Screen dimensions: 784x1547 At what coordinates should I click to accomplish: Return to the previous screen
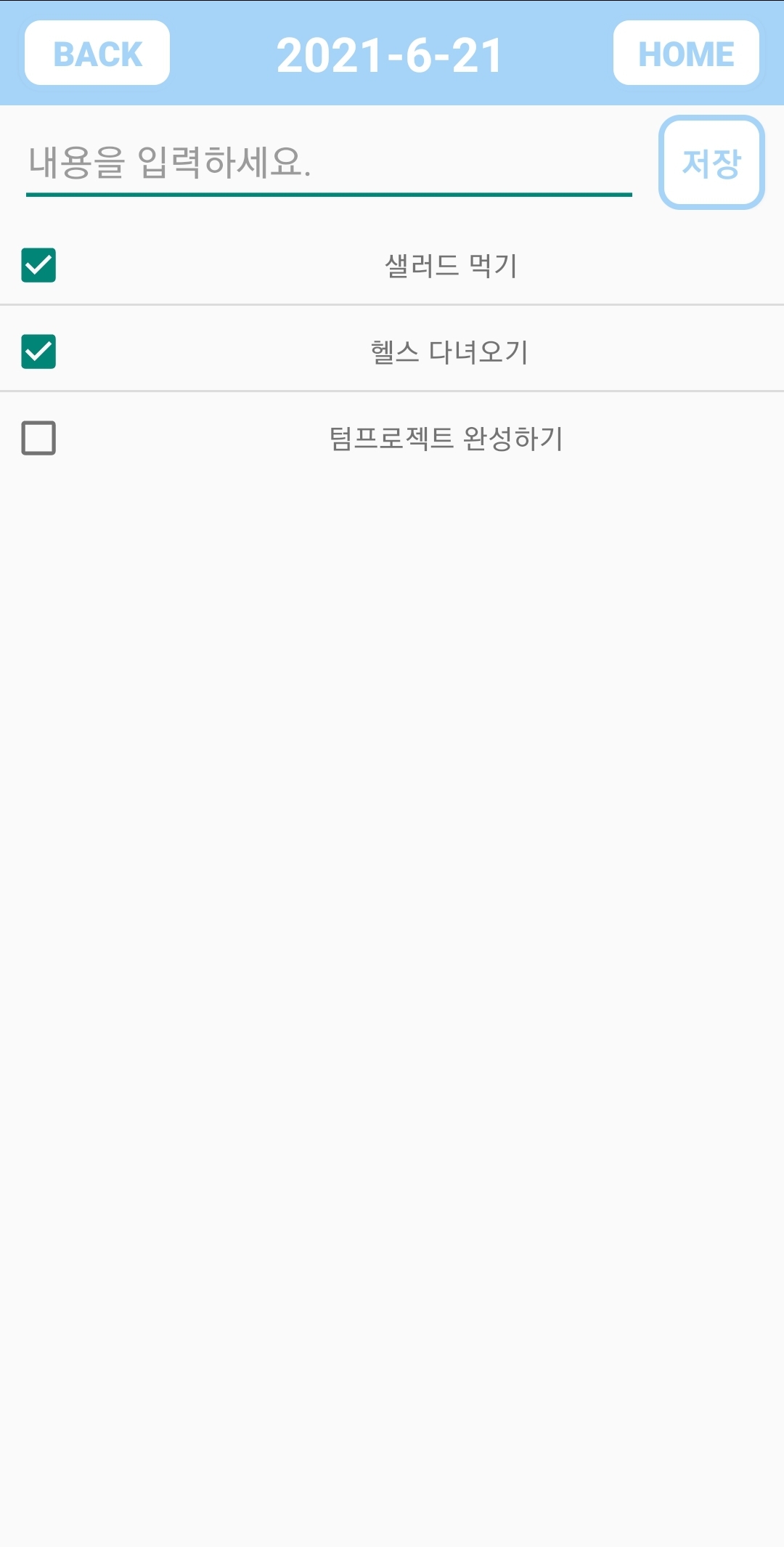97,52
